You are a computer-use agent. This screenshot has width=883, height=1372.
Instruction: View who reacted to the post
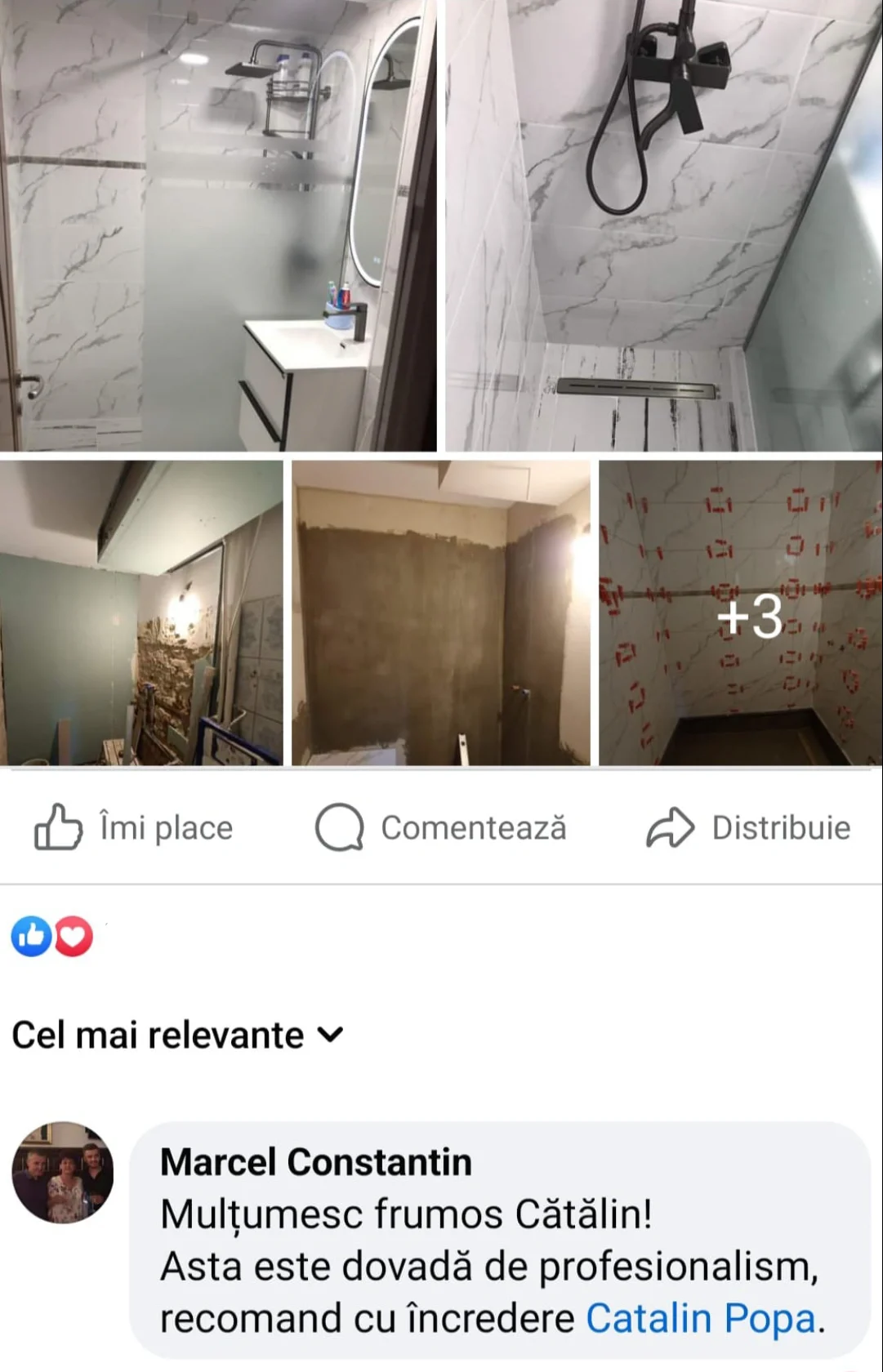point(52,936)
